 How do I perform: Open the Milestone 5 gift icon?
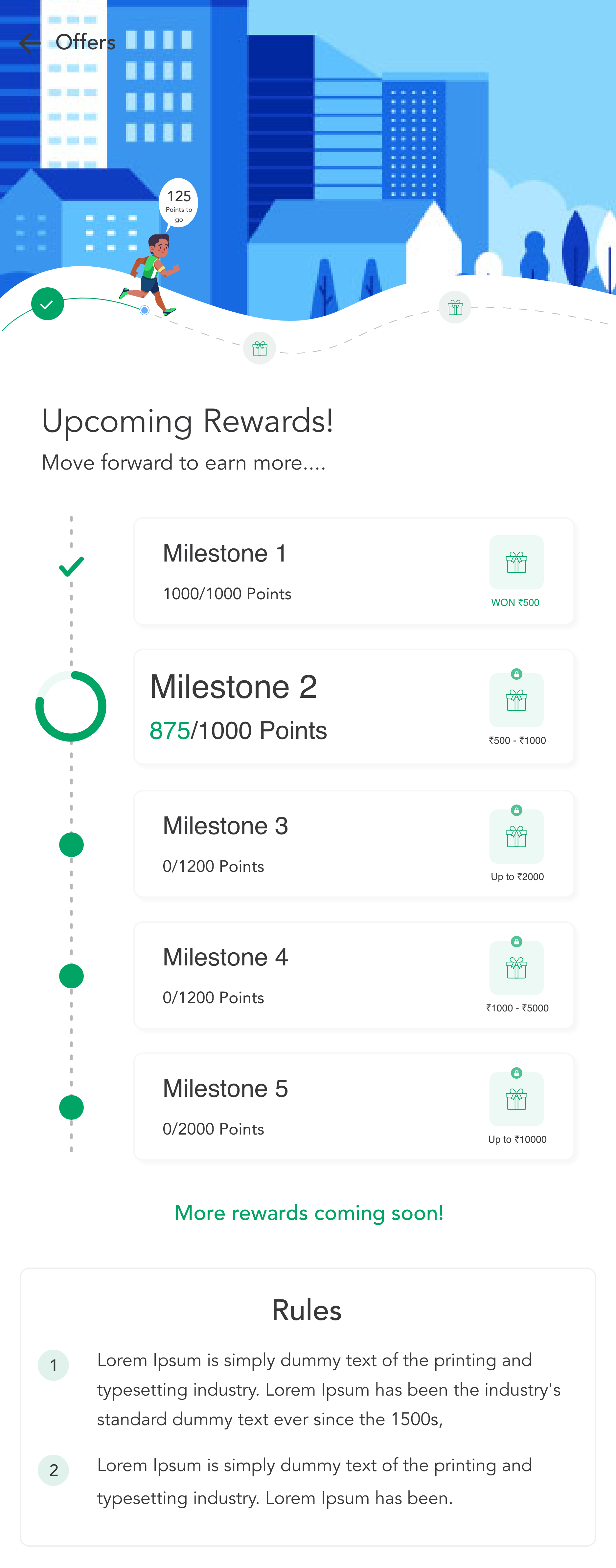516,1099
